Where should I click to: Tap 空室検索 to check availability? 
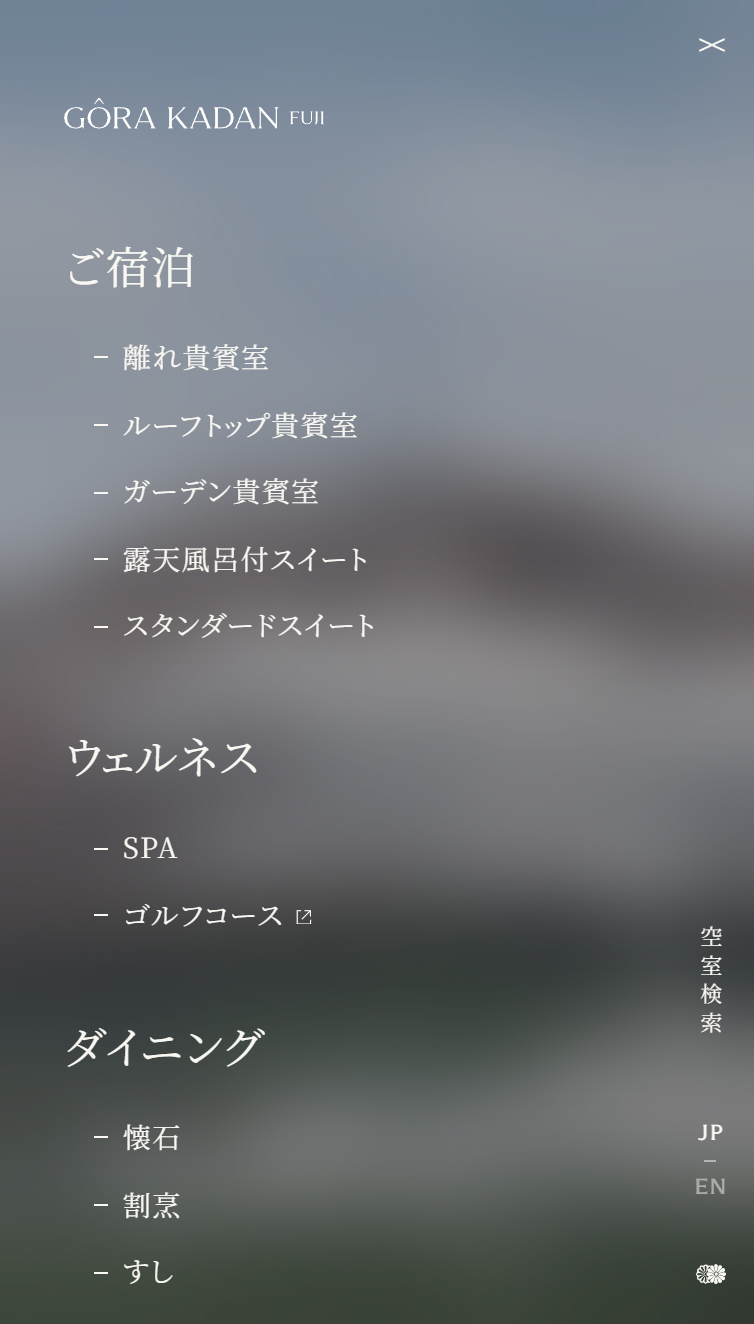click(x=711, y=980)
